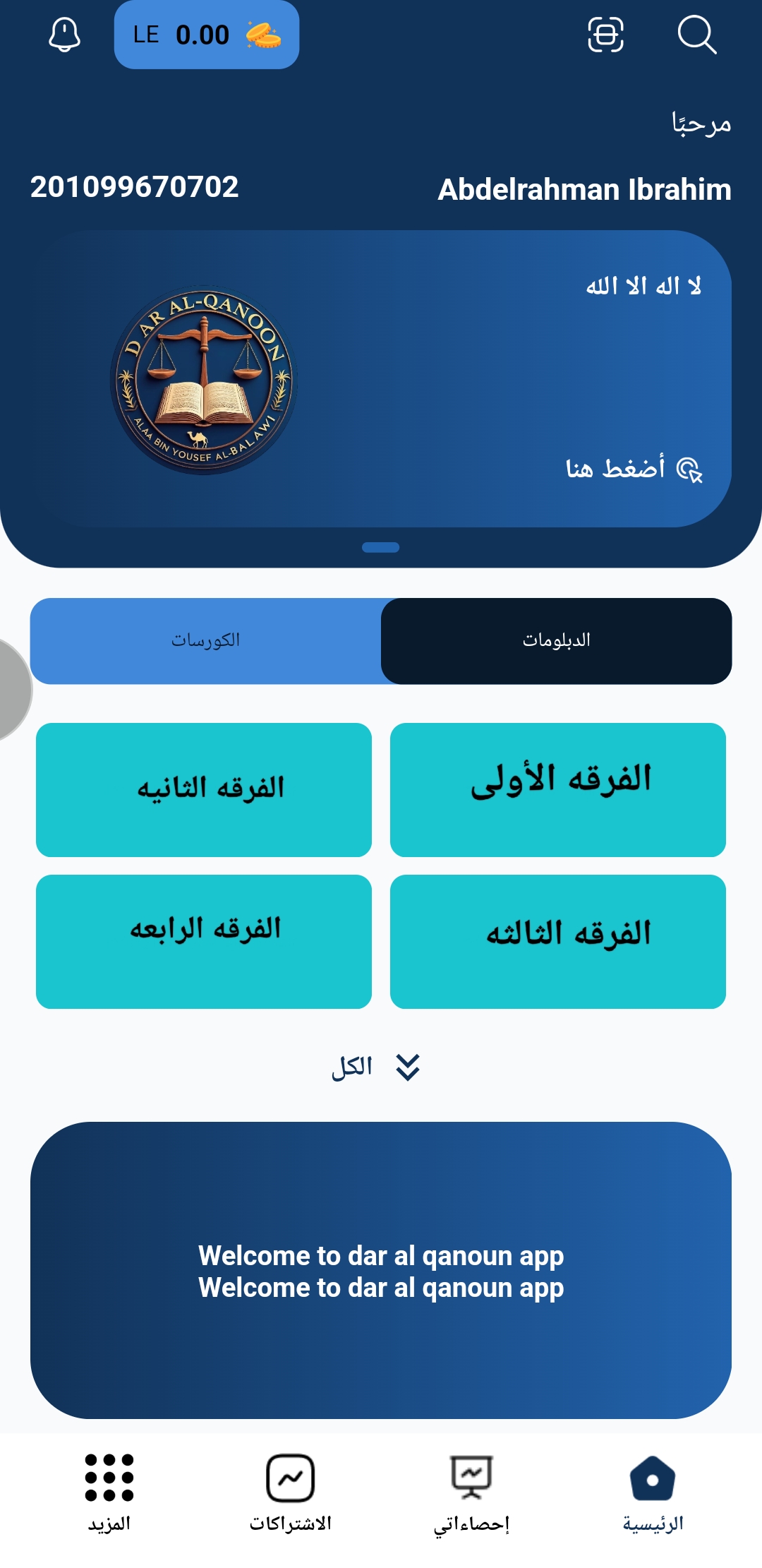This screenshot has height=1568, width=762.
Task: Open the search icon
Action: 696,35
